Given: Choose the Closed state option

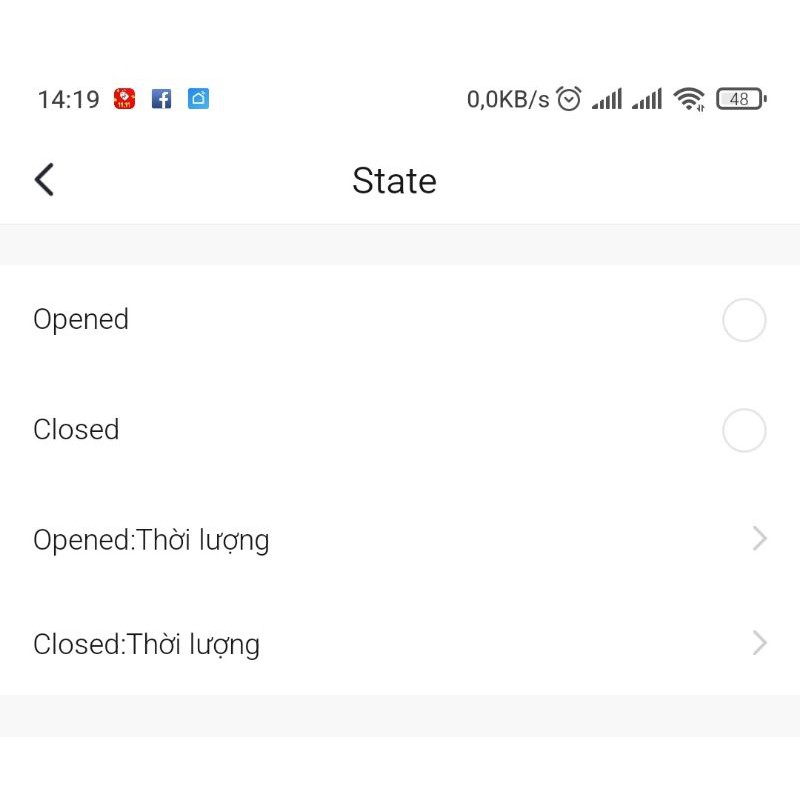Looking at the screenshot, I should point(744,430).
